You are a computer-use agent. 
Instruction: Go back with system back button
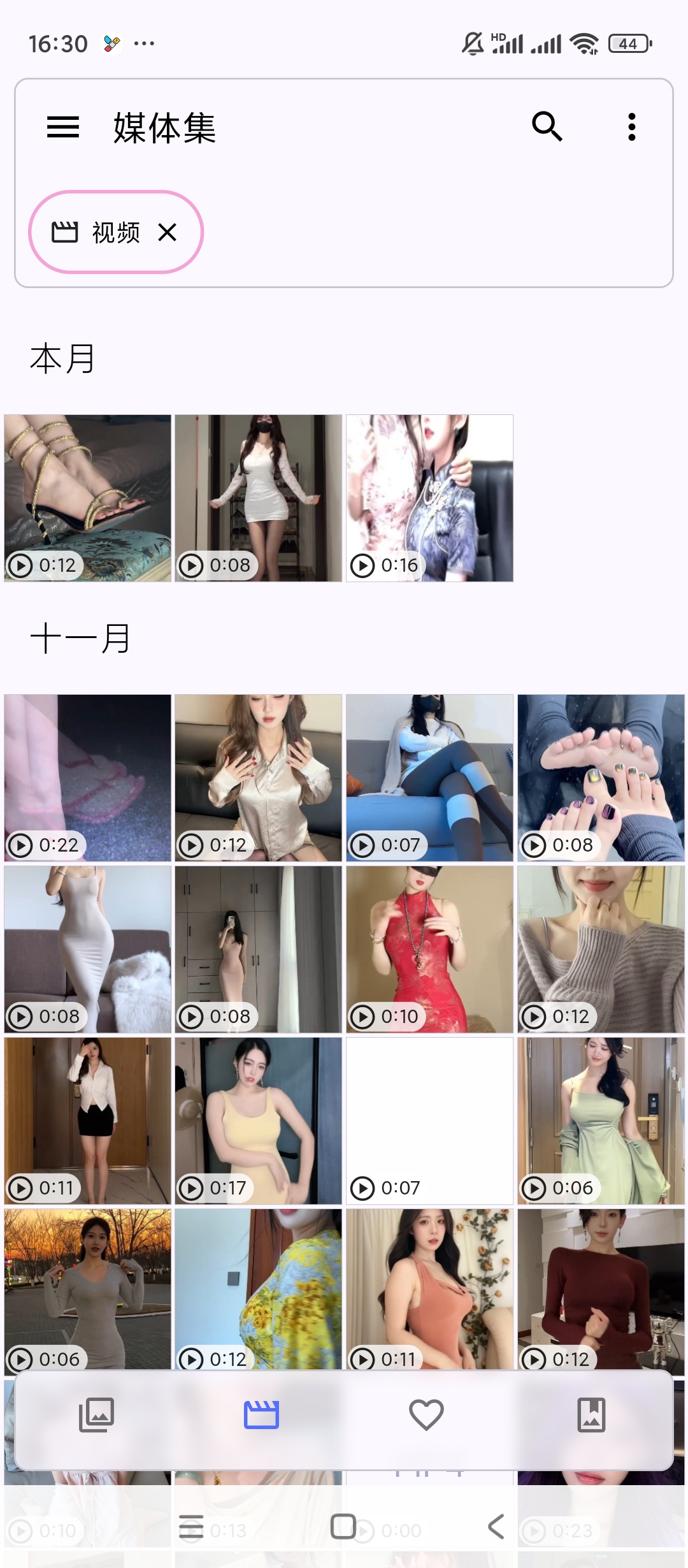point(496,1527)
